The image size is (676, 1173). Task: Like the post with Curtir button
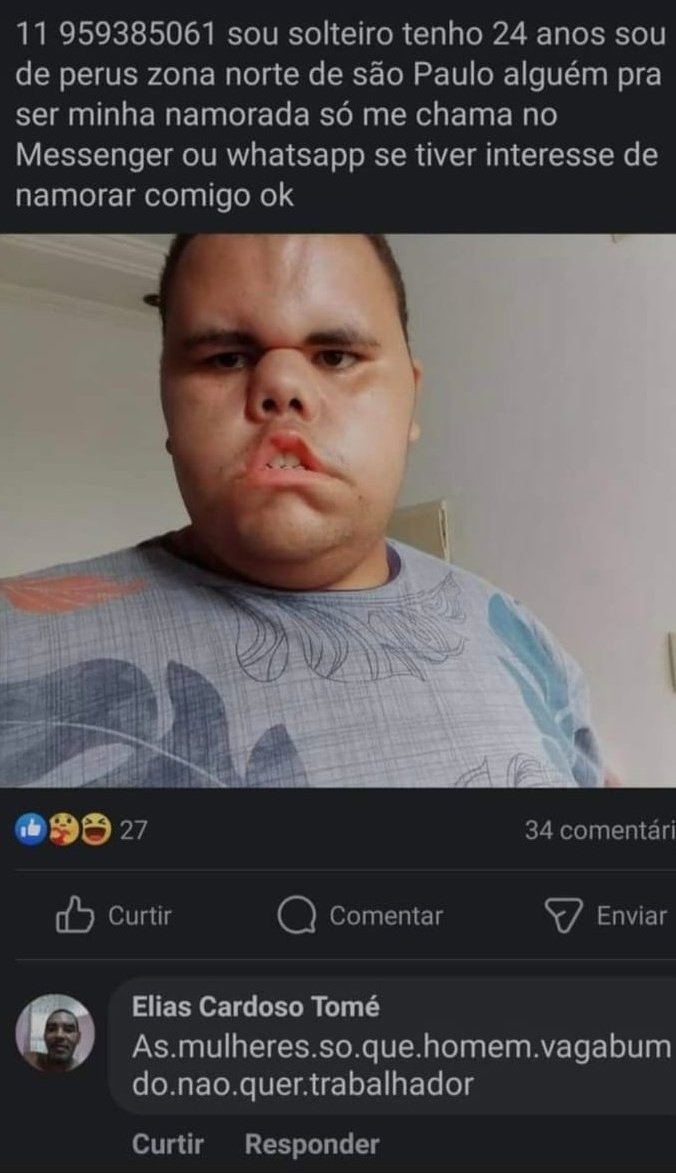click(x=114, y=916)
